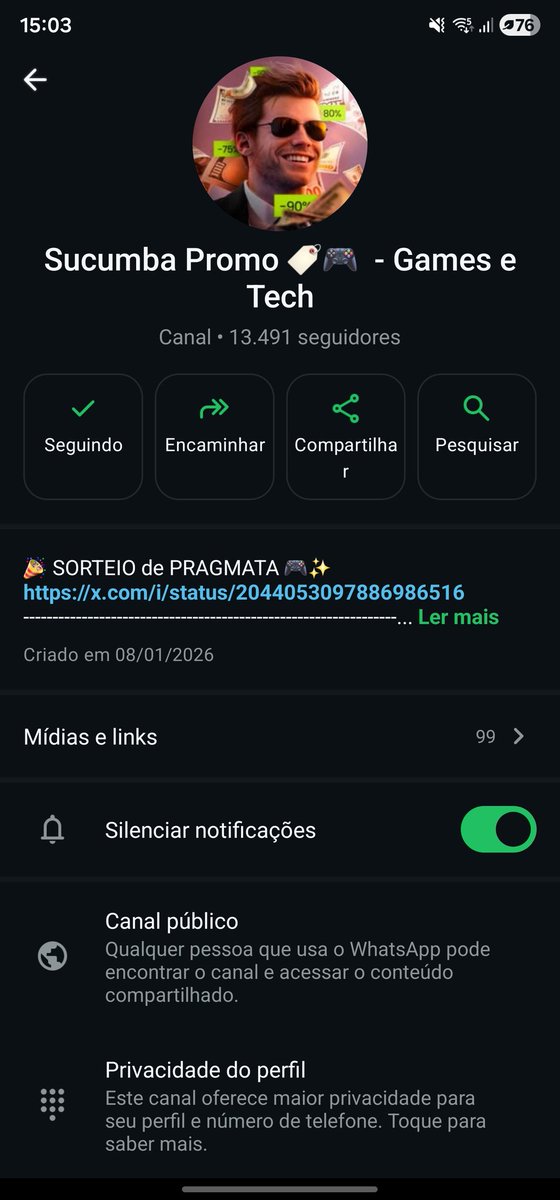The width and height of the screenshot is (560, 1200).
Task: Go back using the arrow icon
Action: pyautogui.click(x=35, y=80)
